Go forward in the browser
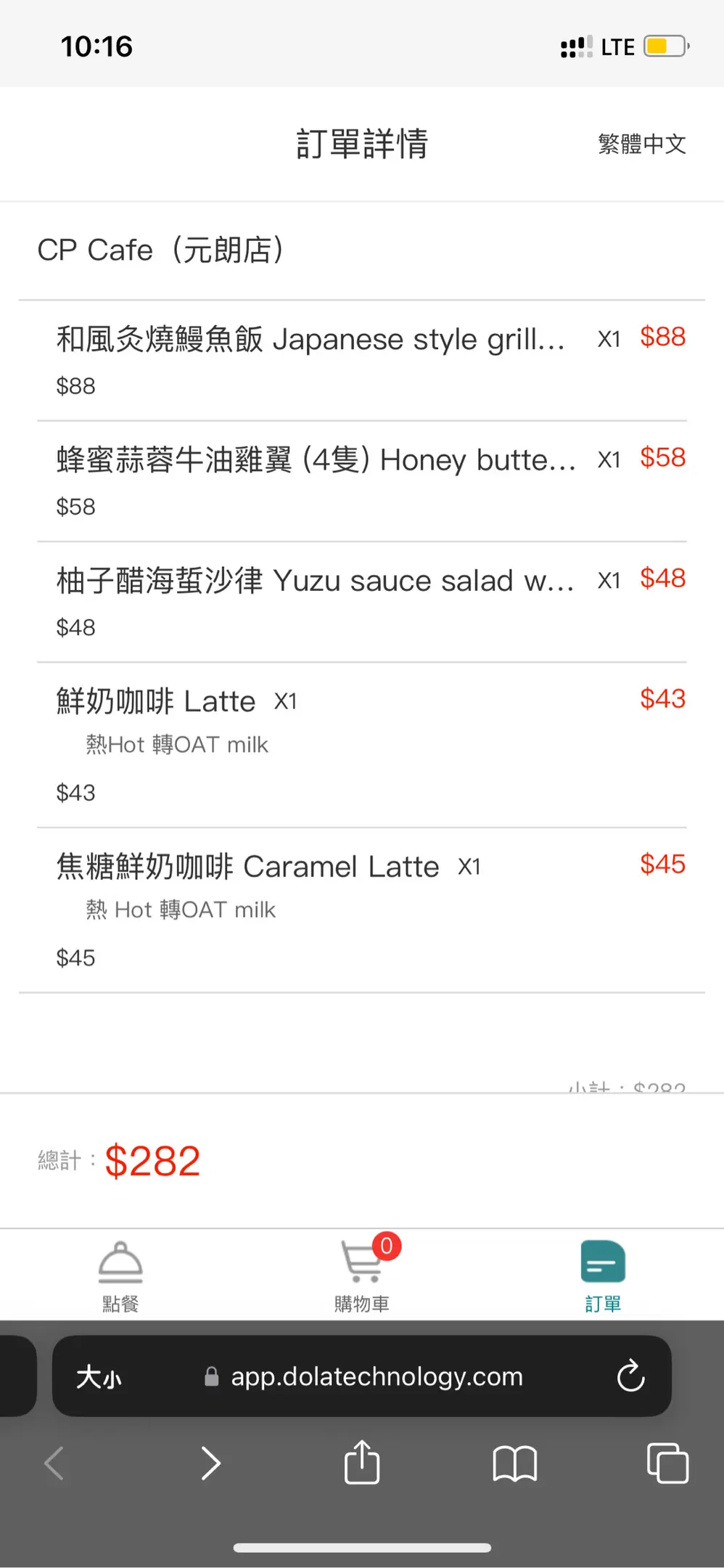The width and height of the screenshot is (724, 1568). pyautogui.click(x=211, y=1463)
